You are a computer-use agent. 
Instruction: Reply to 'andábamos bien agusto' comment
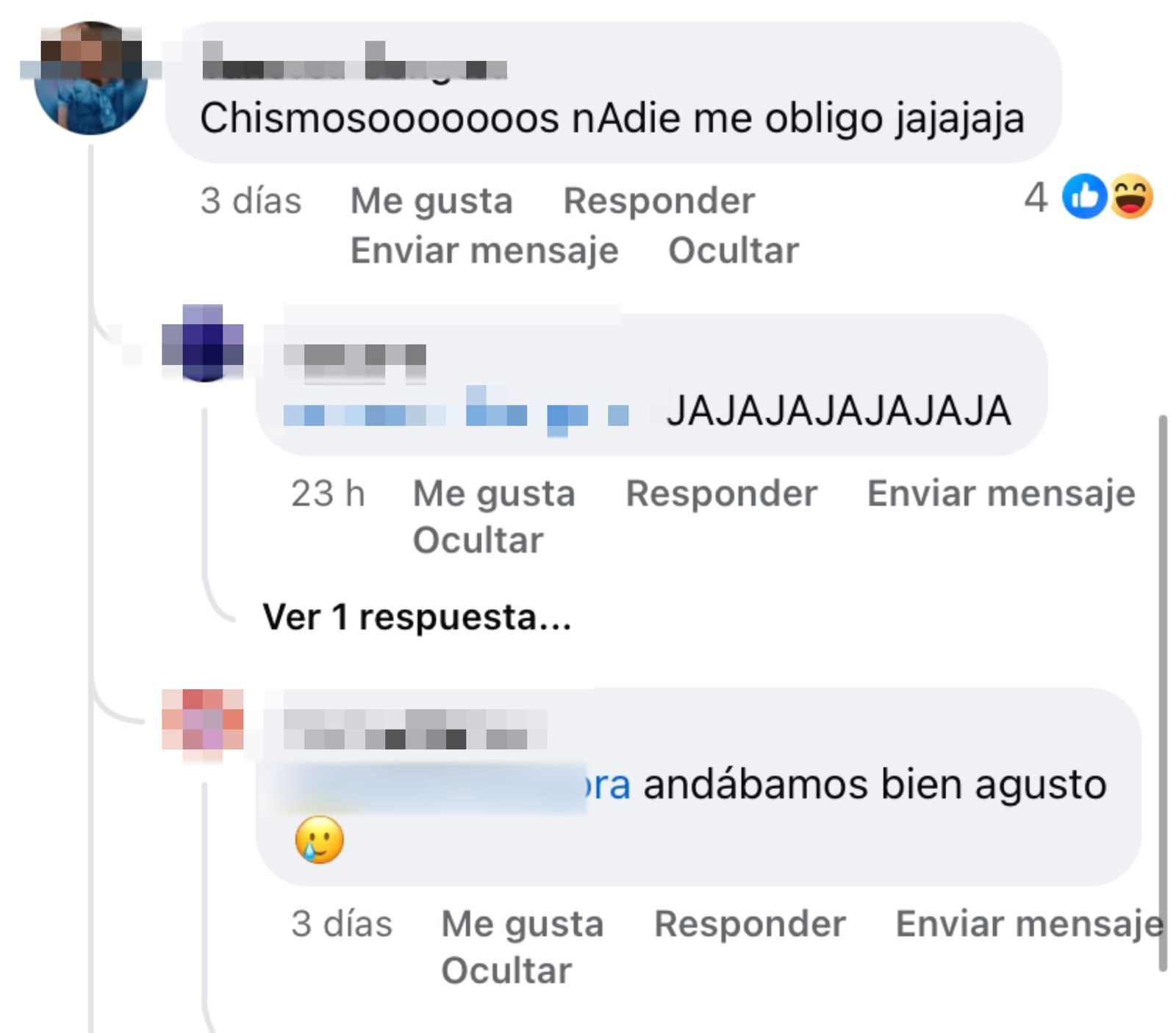pos(750,924)
